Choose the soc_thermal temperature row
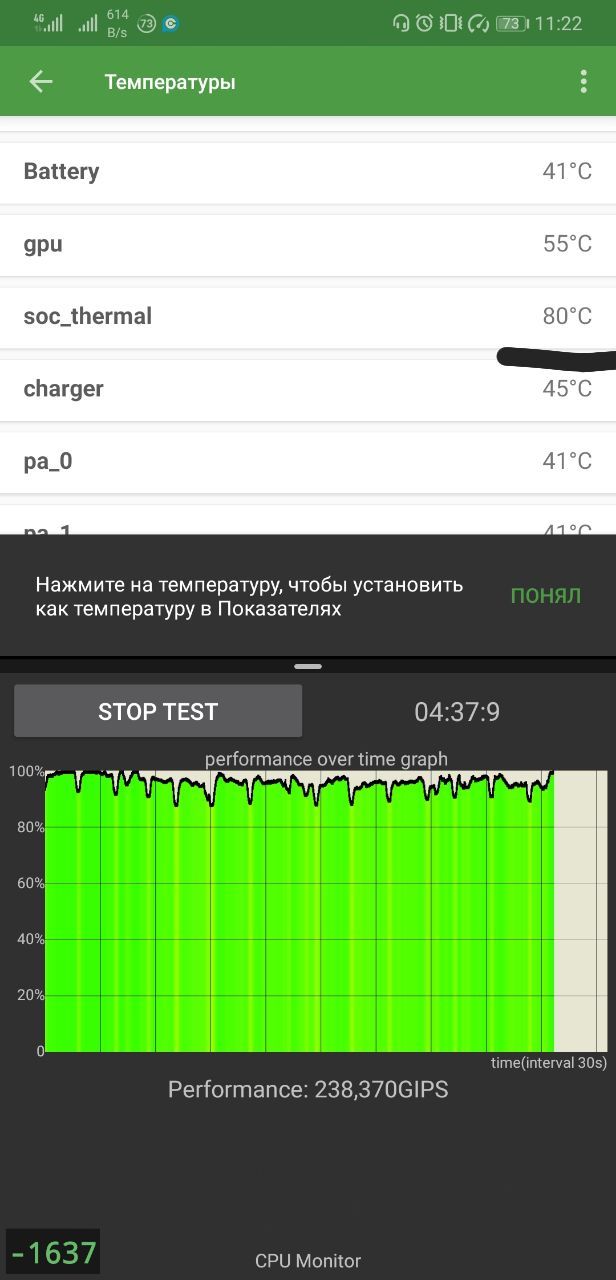The image size is (616, 1280). click(308, 317)
